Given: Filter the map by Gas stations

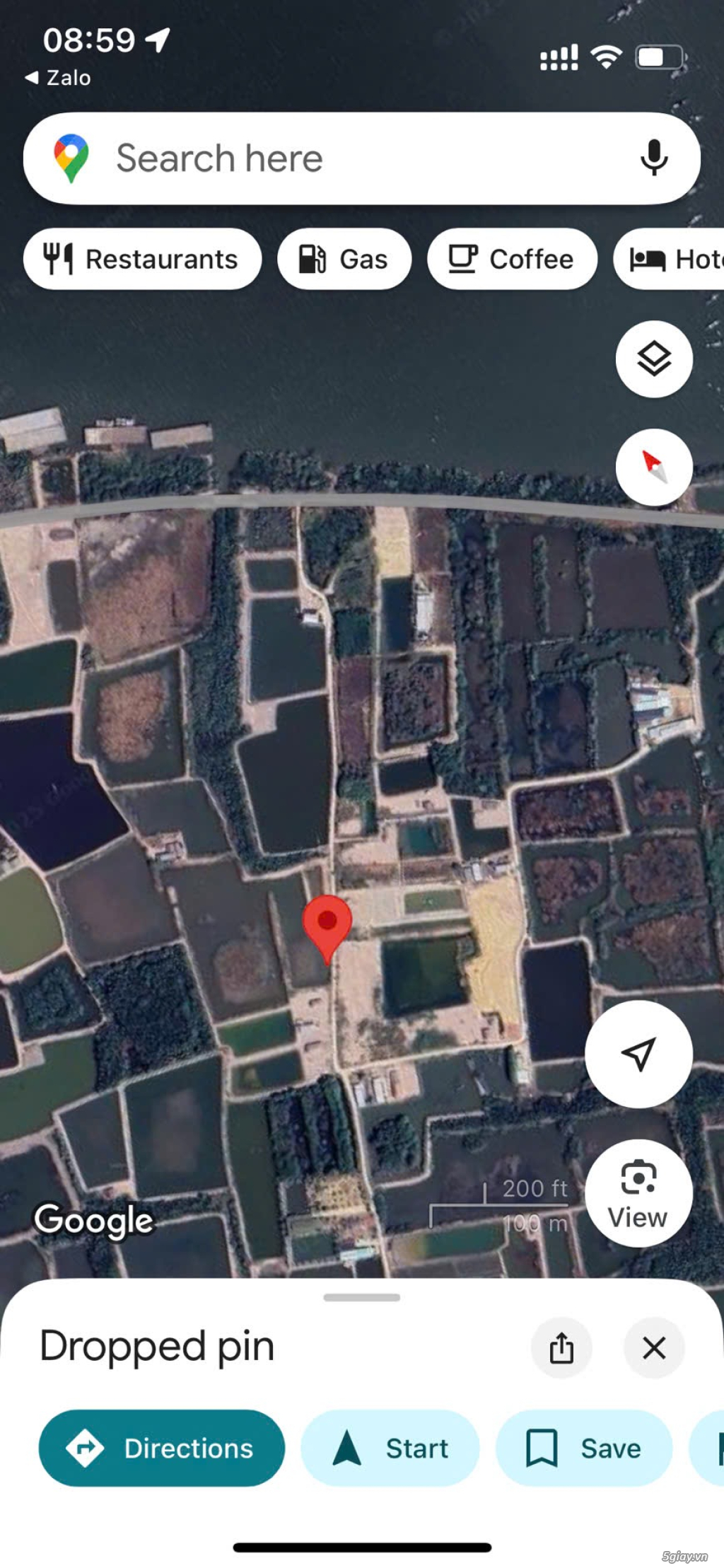Looking at the screenshot, I should 344,259.
